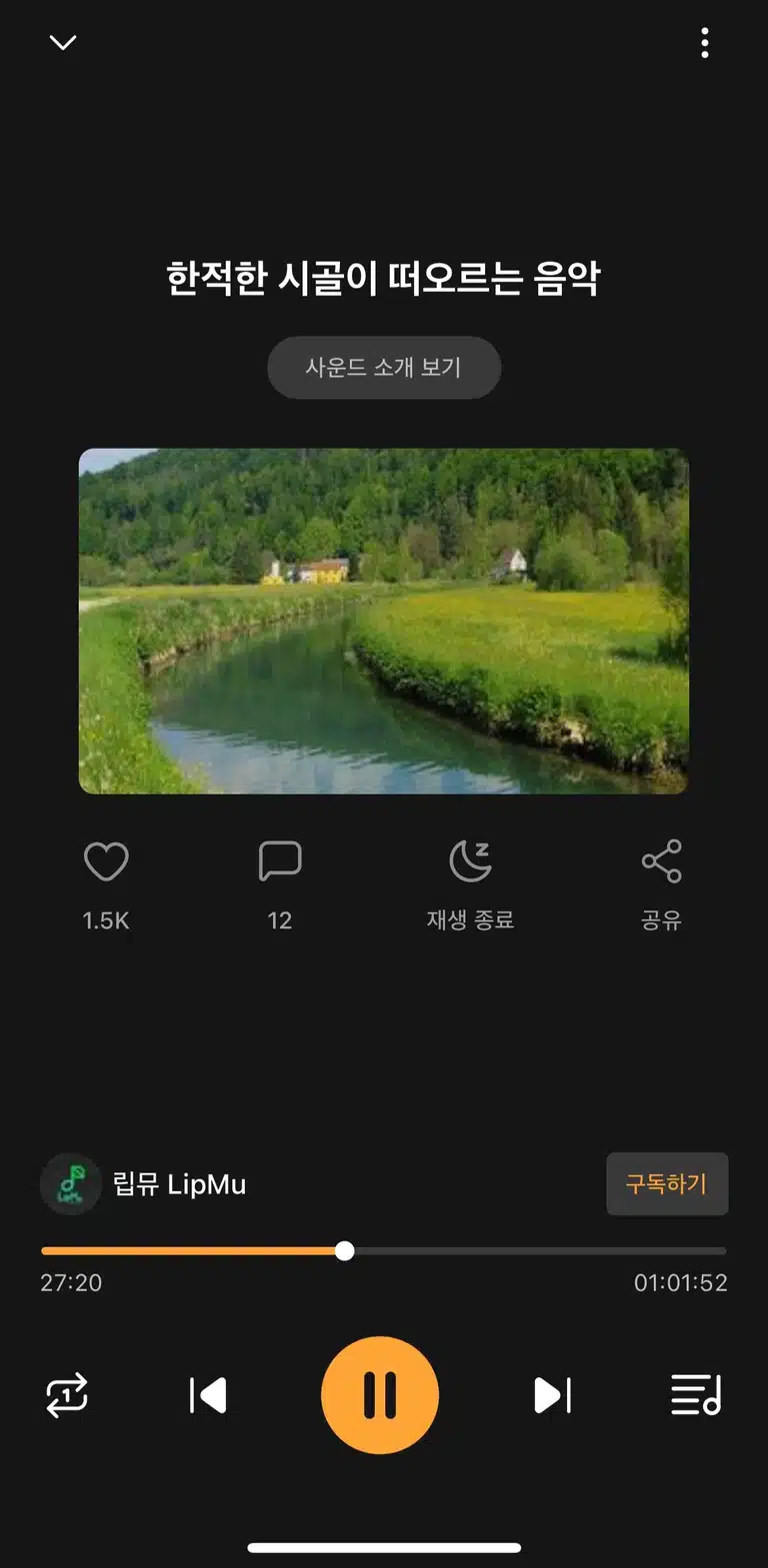This screenshot has height=1568, width=768.
Task: Pause the playback
Action: click(380, 1395)
